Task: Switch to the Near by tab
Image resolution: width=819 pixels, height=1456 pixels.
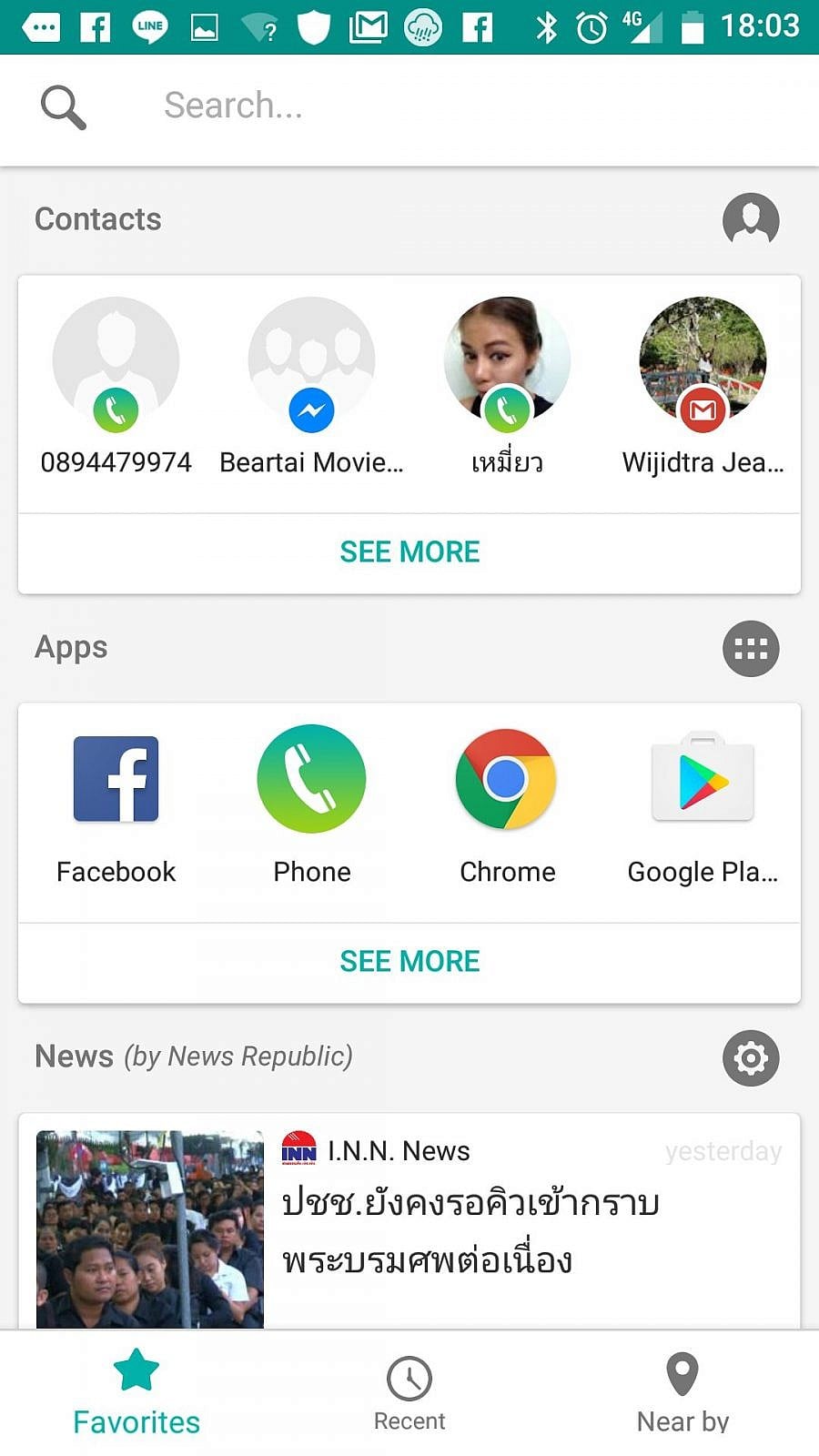Action: [x=682, y=1393]
